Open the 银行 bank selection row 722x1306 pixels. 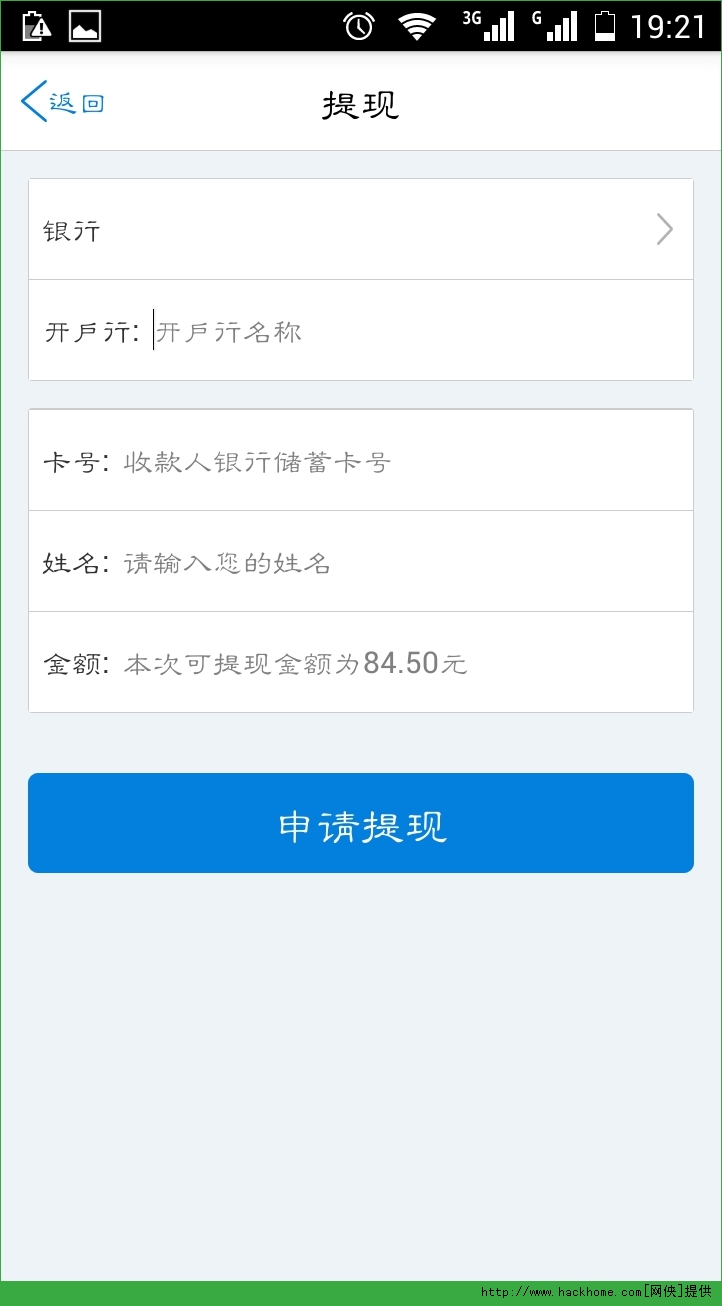click(360, 230)
